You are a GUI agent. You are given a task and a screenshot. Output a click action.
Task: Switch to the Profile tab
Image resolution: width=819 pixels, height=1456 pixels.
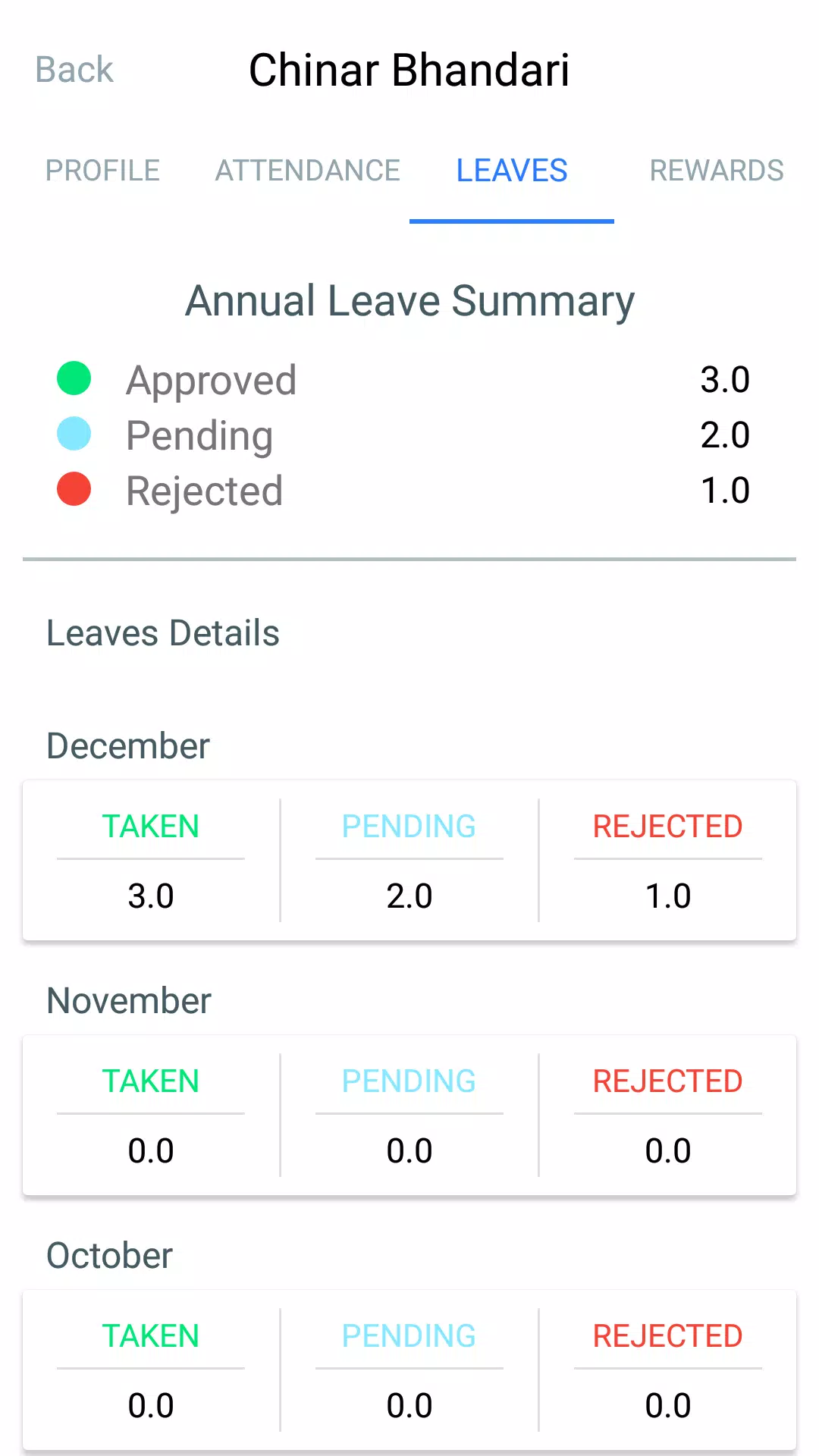click(x=102, y=171)
